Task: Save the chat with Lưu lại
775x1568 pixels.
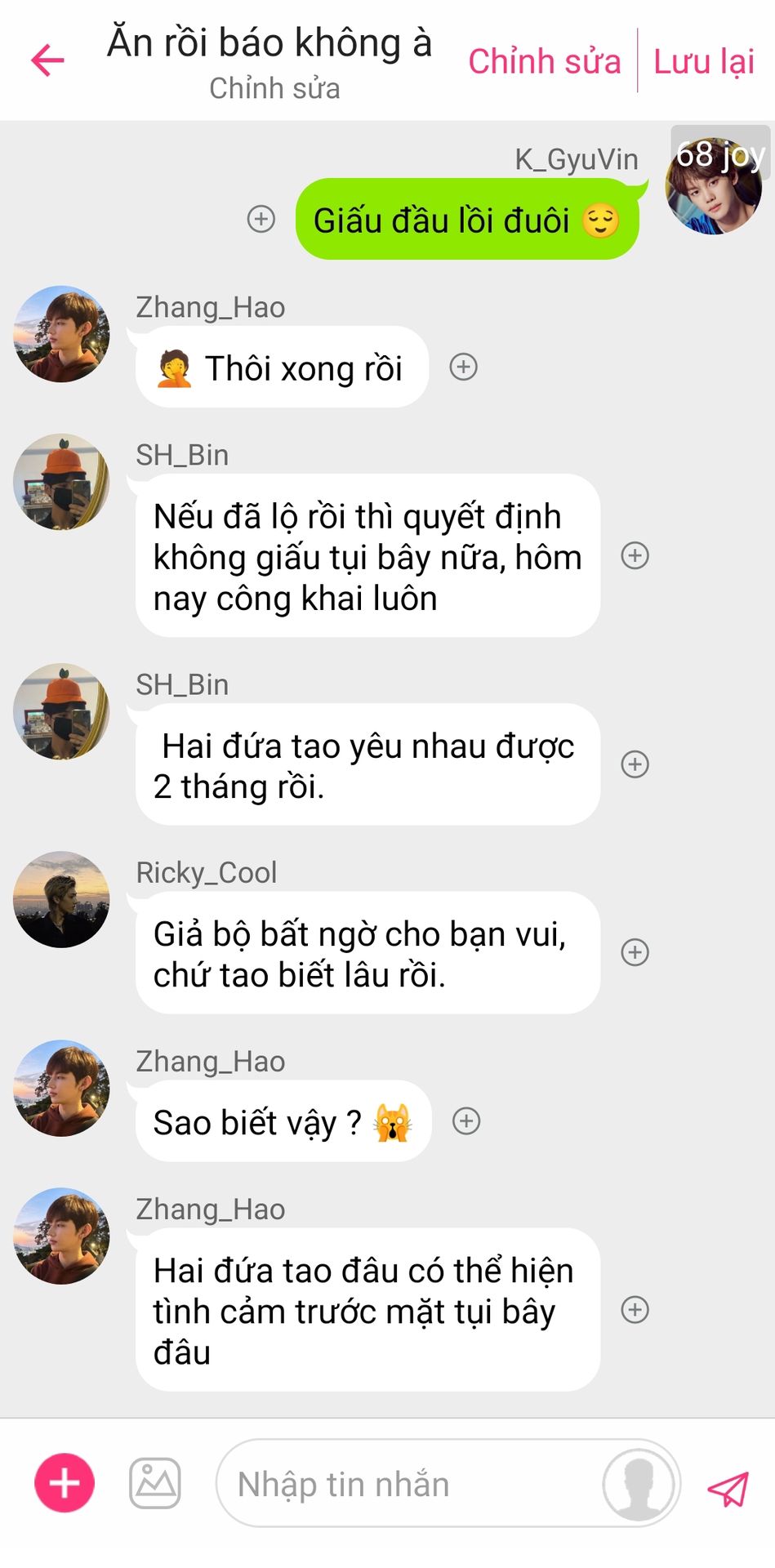Action: point(703,62)
